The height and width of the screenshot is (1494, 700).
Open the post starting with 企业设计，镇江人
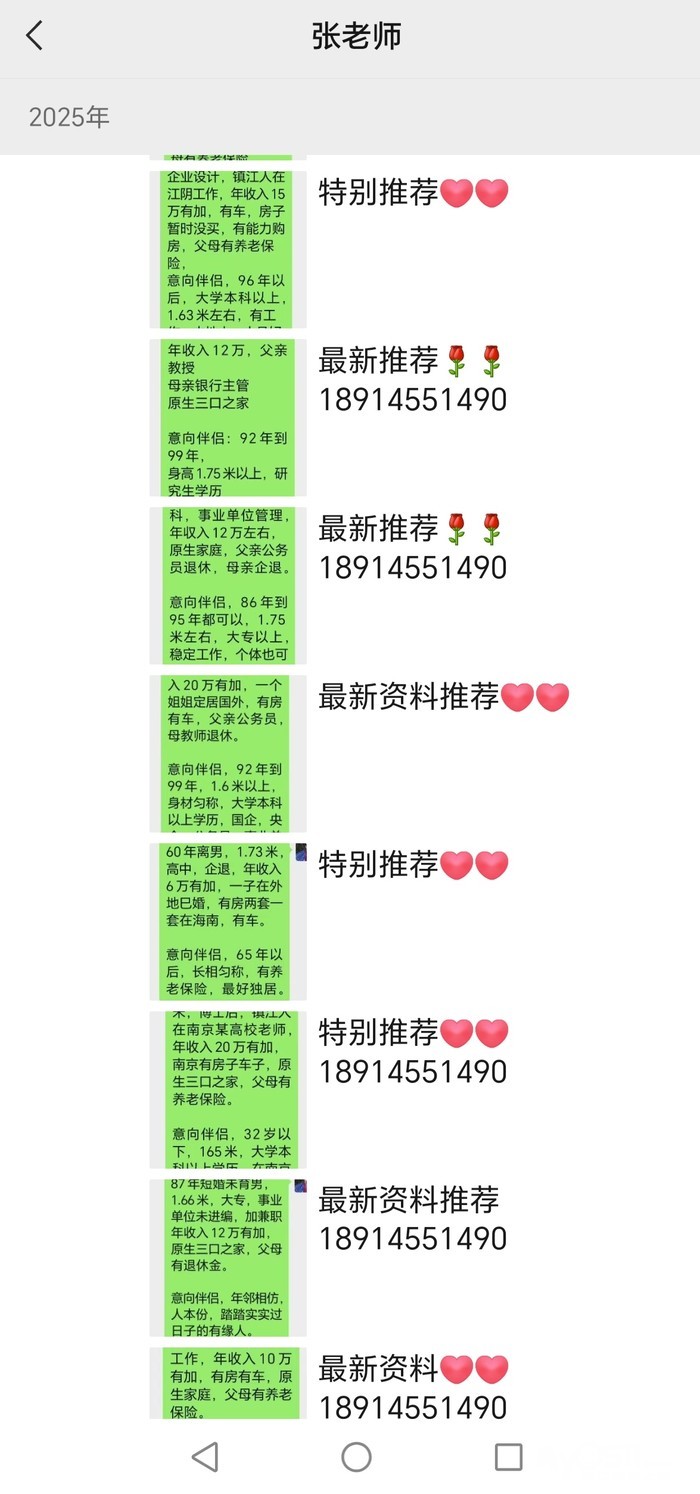[228, 249]
